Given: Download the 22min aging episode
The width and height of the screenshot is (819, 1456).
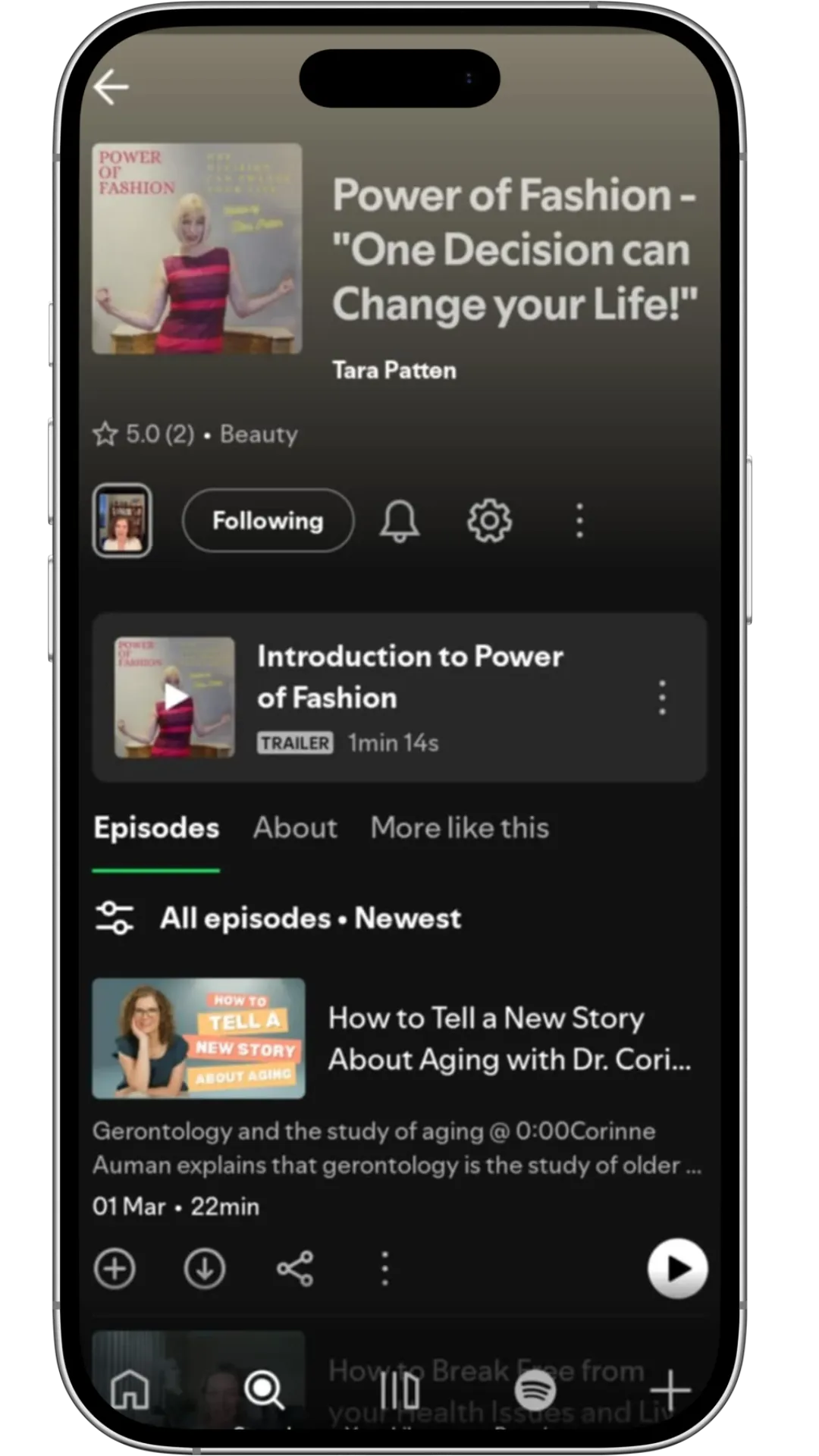Looking at the screenshot, I should [x=205, y=1269].
